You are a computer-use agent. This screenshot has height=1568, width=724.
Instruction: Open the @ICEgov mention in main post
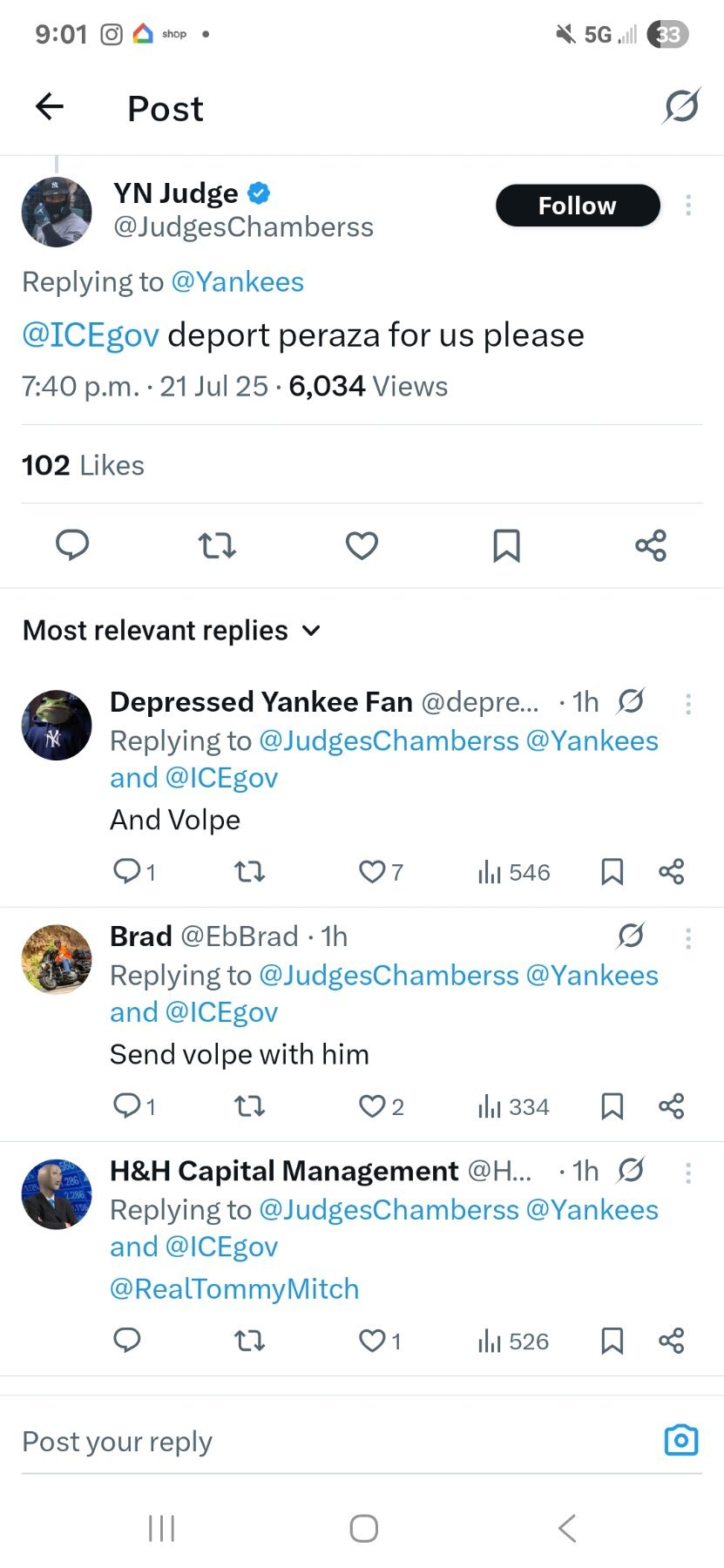click(91, 335)
